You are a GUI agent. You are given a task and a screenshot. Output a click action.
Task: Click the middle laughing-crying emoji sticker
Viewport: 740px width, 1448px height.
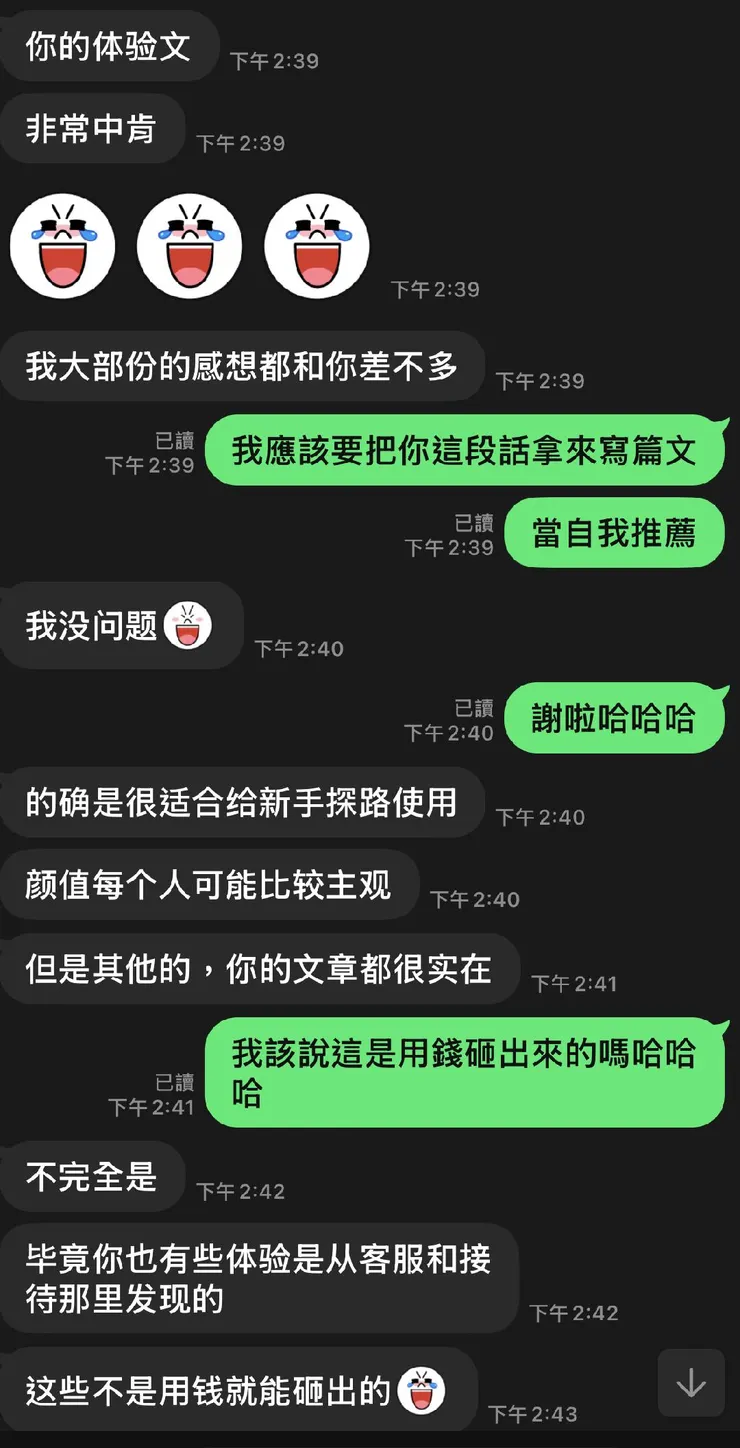pos(190,245)
